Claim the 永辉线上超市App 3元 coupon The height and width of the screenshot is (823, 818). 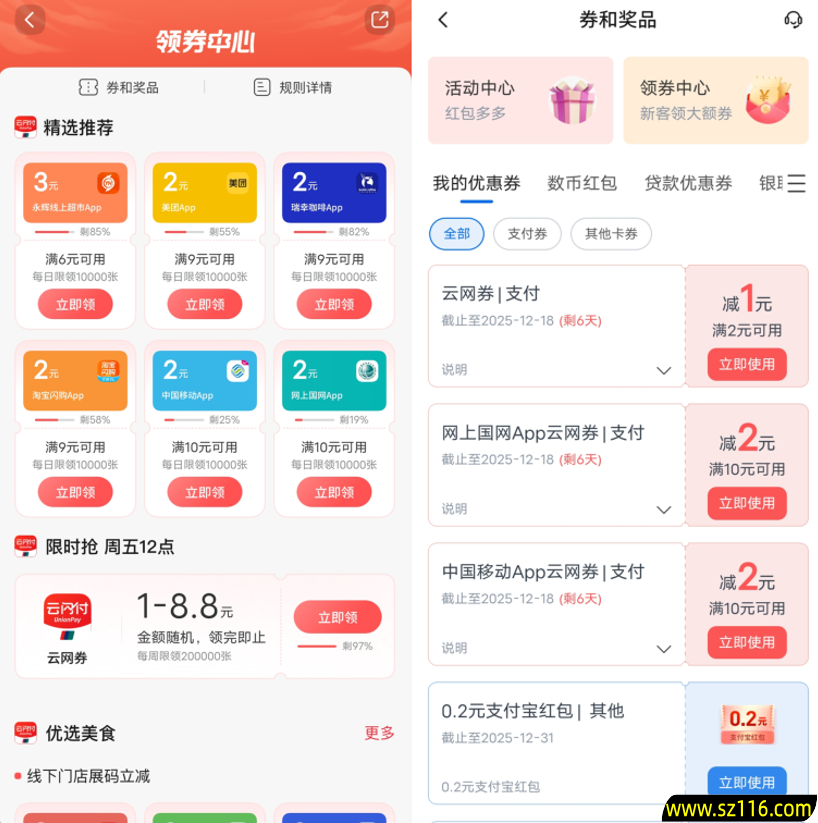point(76,304)
